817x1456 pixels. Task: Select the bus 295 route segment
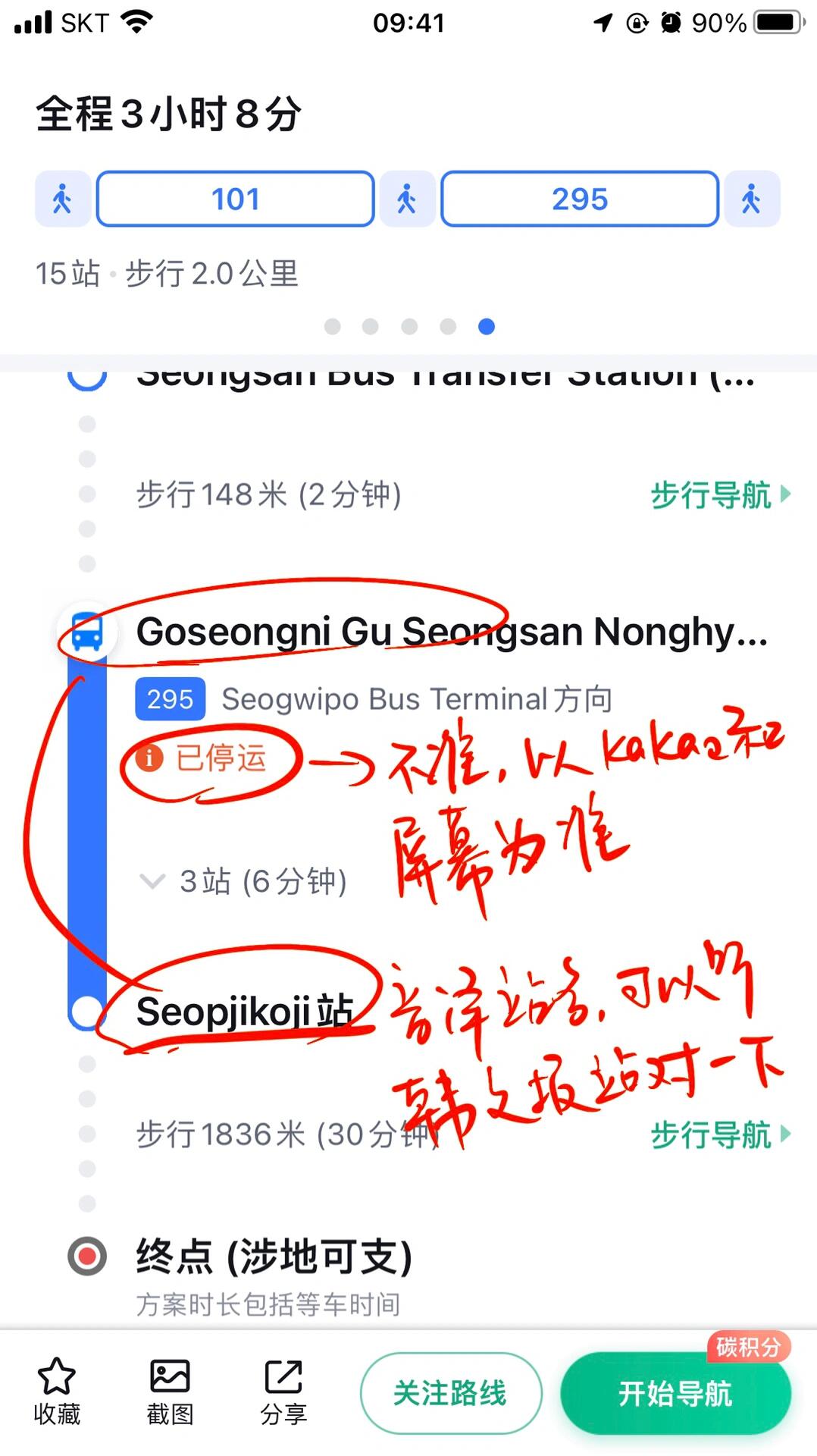point(580,199)
